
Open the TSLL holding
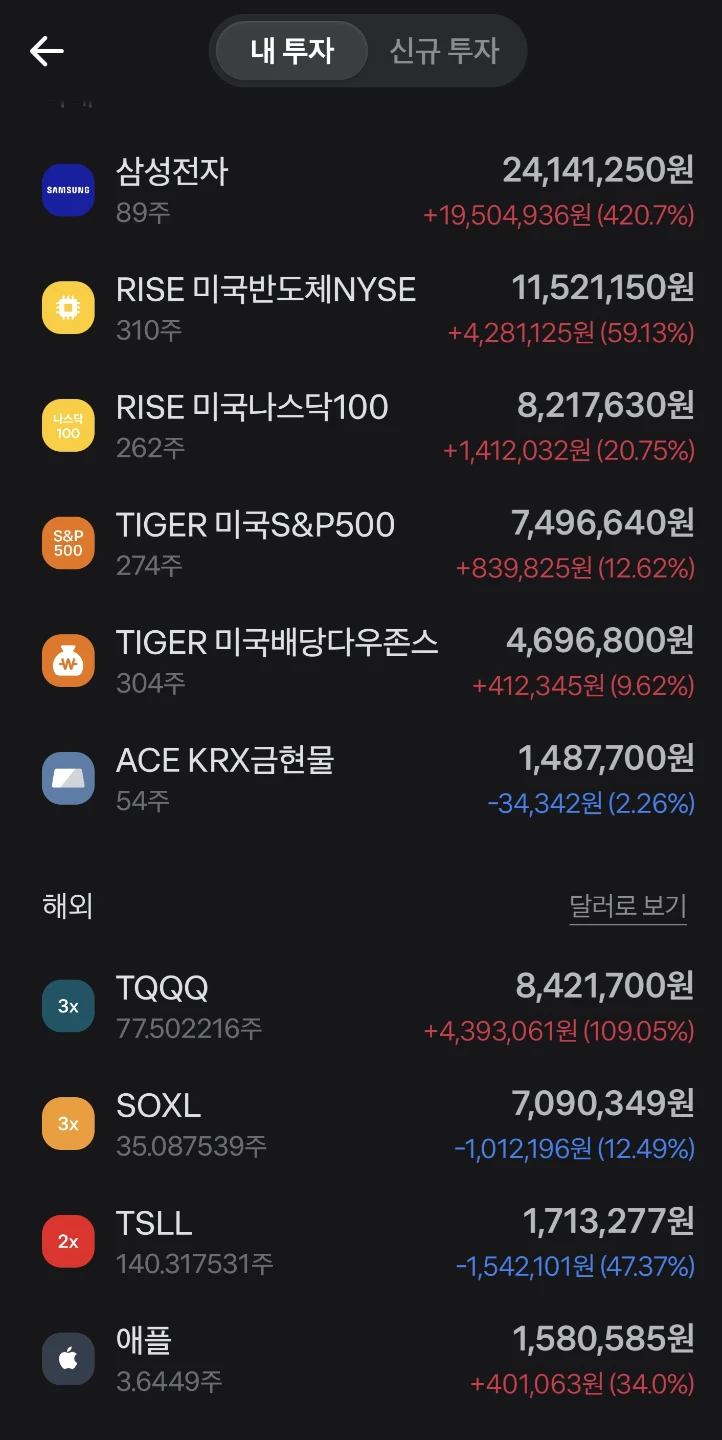(361, 1243)
